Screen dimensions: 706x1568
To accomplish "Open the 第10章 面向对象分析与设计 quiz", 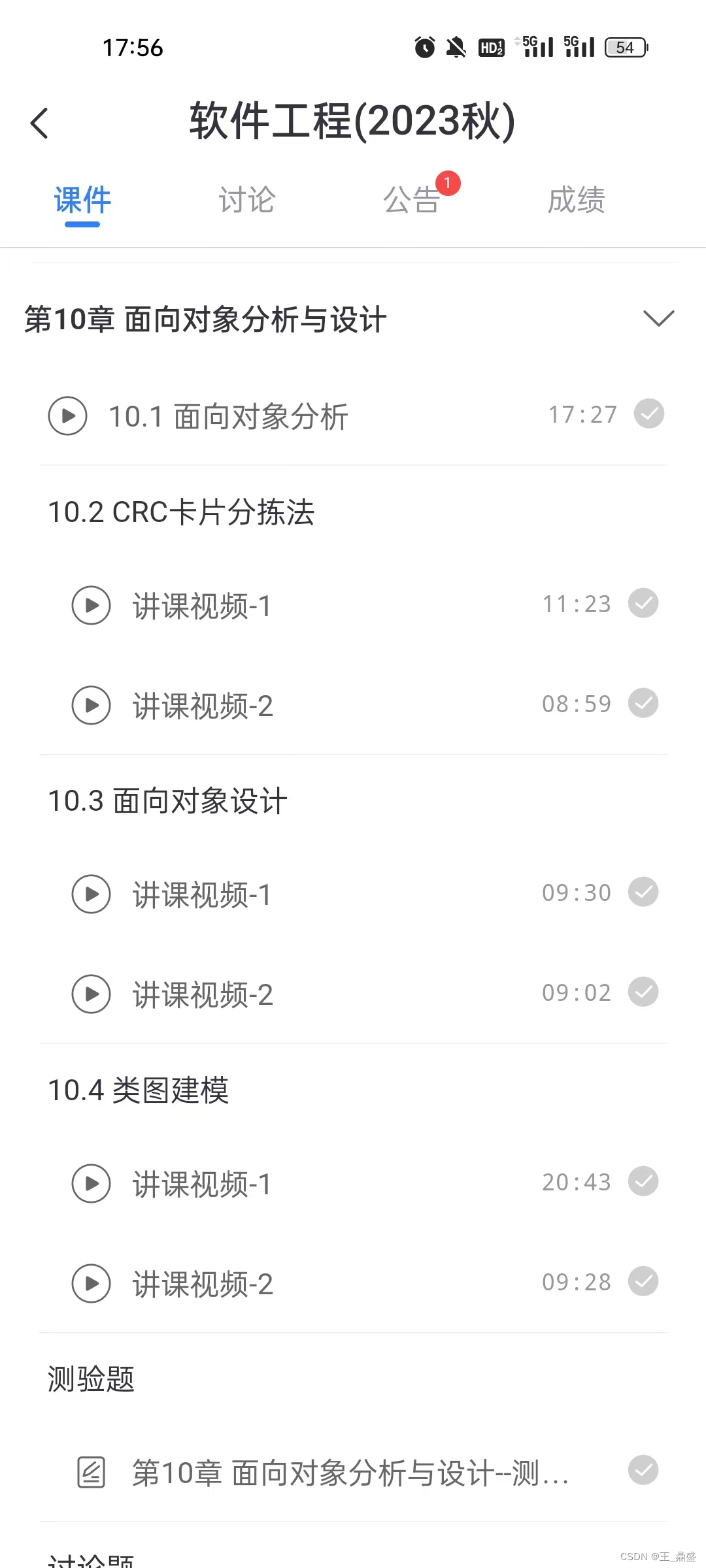I will click(x=350, y=1473).
